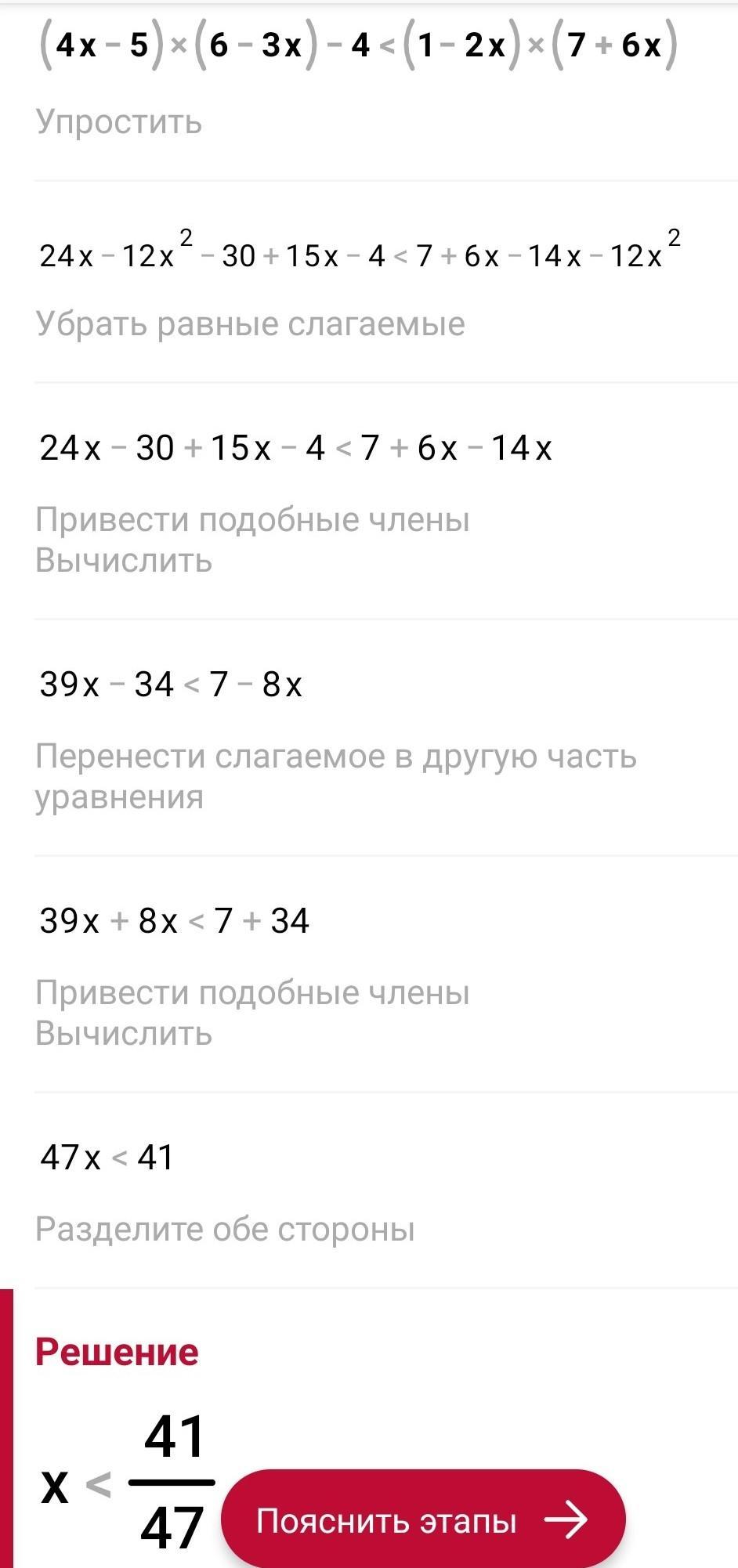Image resolution: width=738 pixels, height=1568 pixels.
Task: Tap the red 'Пояснить этапы' button
Action: tap(423, 1520)
